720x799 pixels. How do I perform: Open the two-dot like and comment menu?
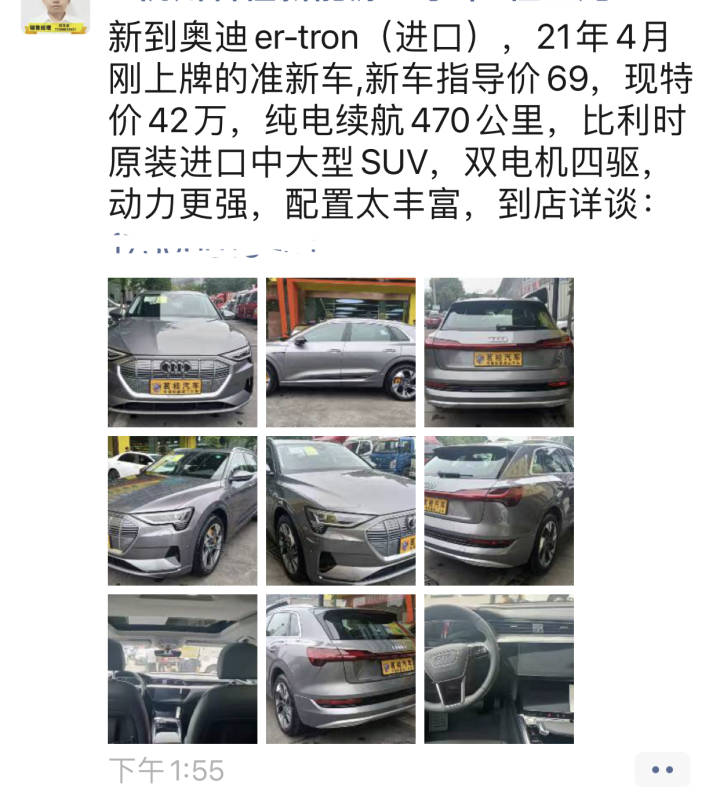[662, 769]
